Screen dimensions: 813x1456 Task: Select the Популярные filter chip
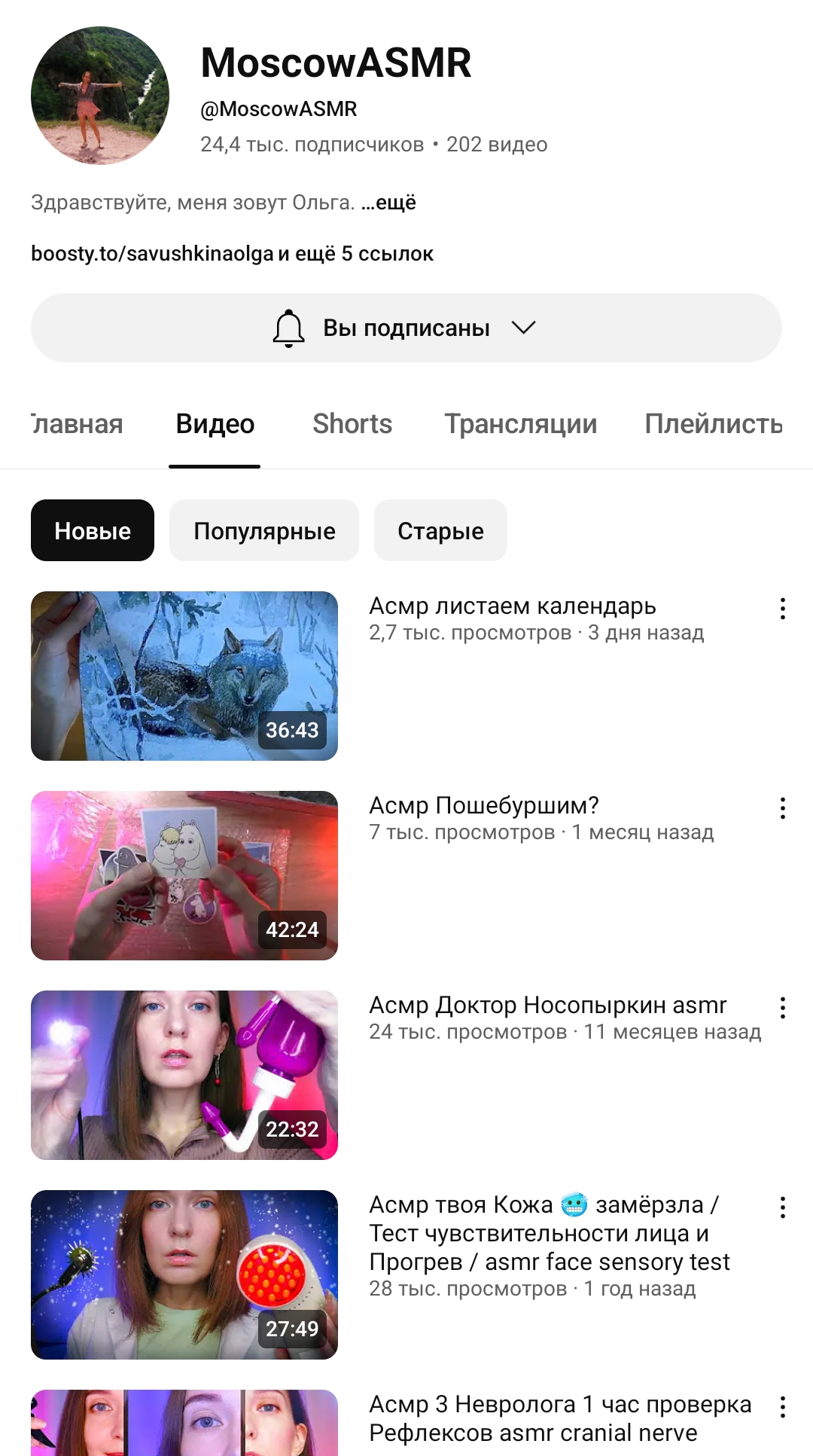pyautogui.click(x=264, y=530)
